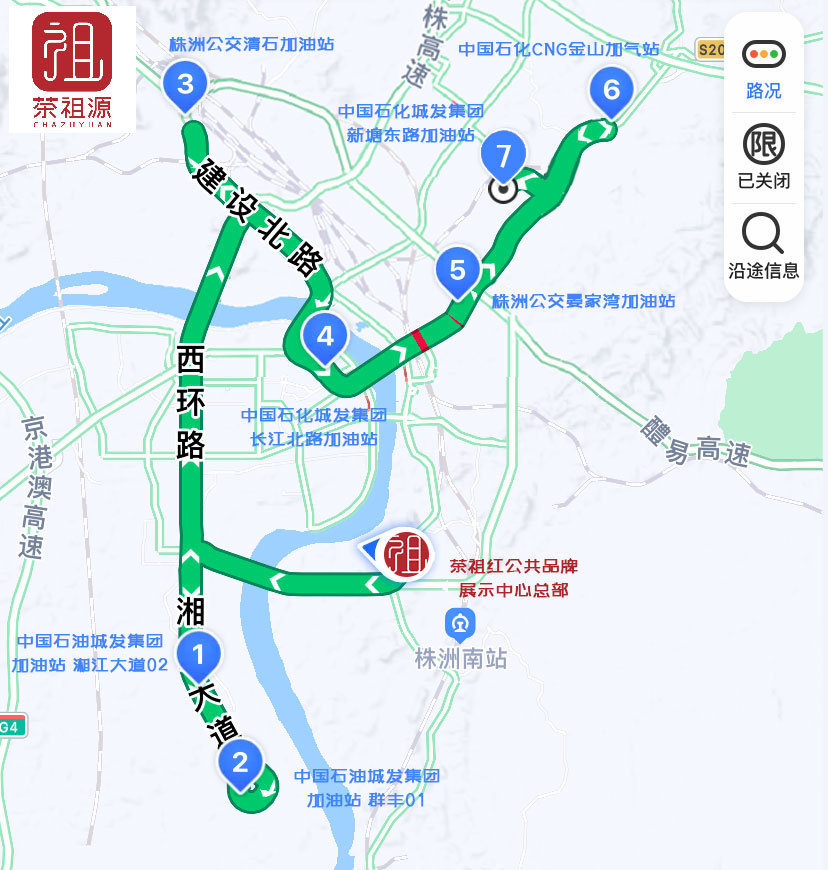This screenshot has width=828, height=870.
Task: Search 沿途信息 along the route
Action: (x=764, y=247)
